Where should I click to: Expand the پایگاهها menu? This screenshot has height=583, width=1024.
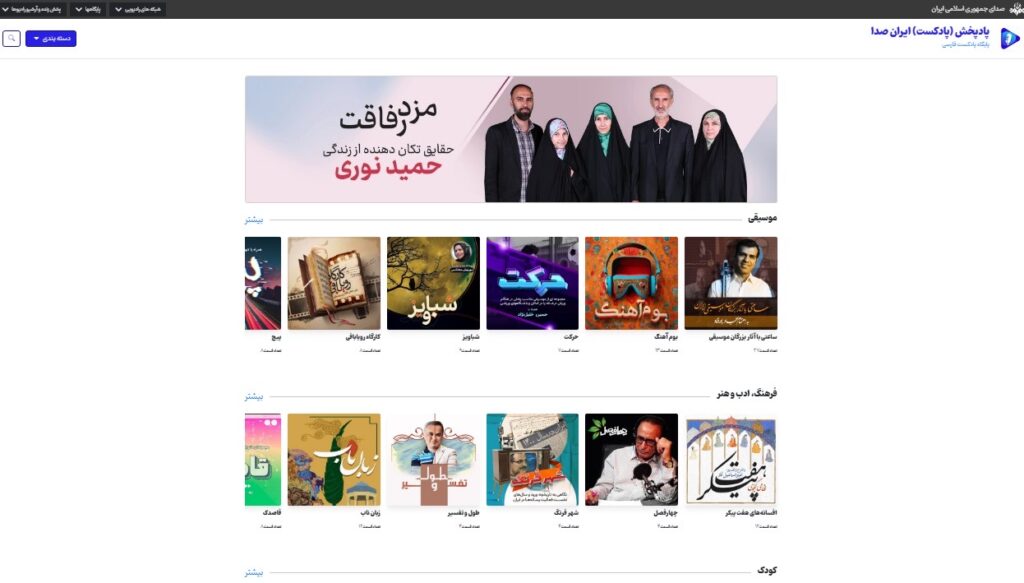click(x=90, y=9)
